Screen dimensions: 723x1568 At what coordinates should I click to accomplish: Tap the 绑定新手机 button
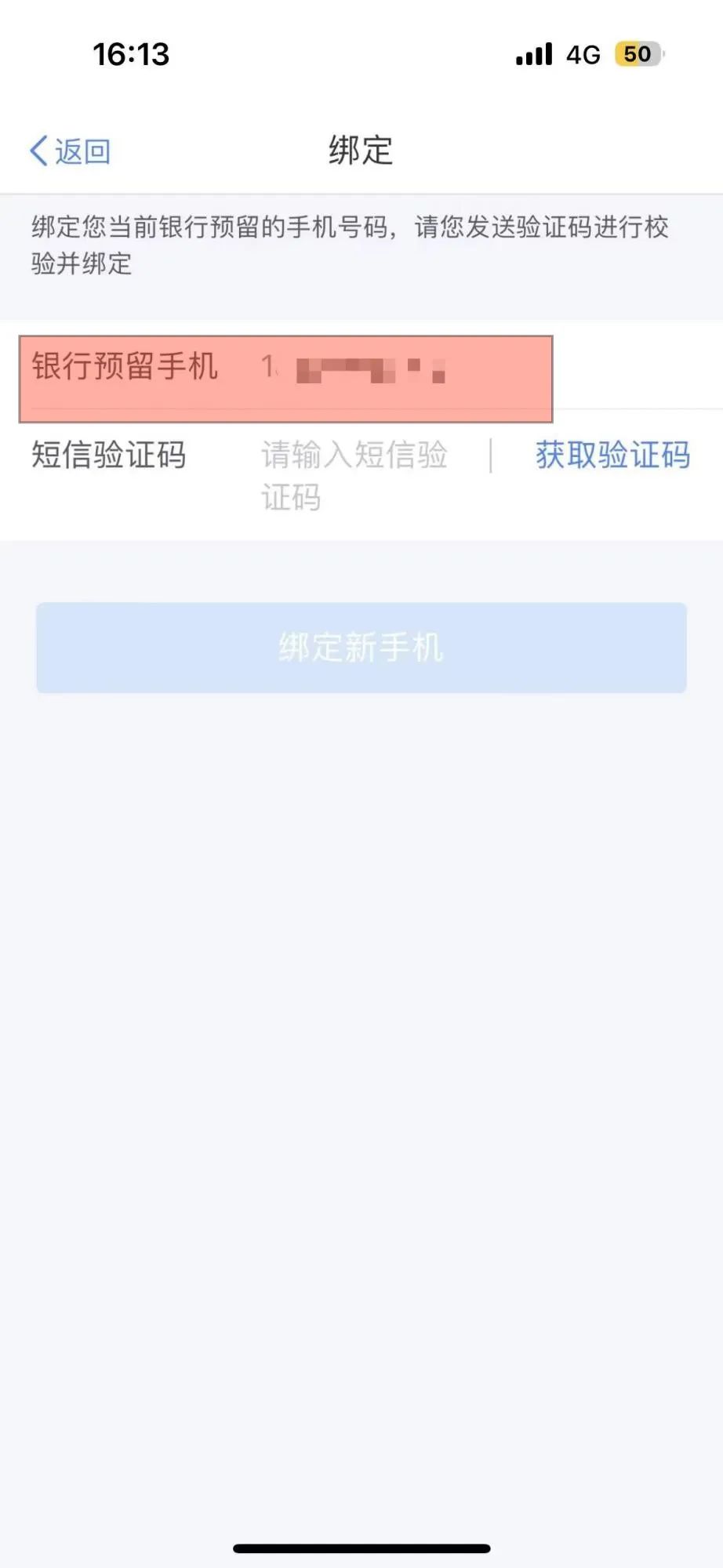coord(361,648)
